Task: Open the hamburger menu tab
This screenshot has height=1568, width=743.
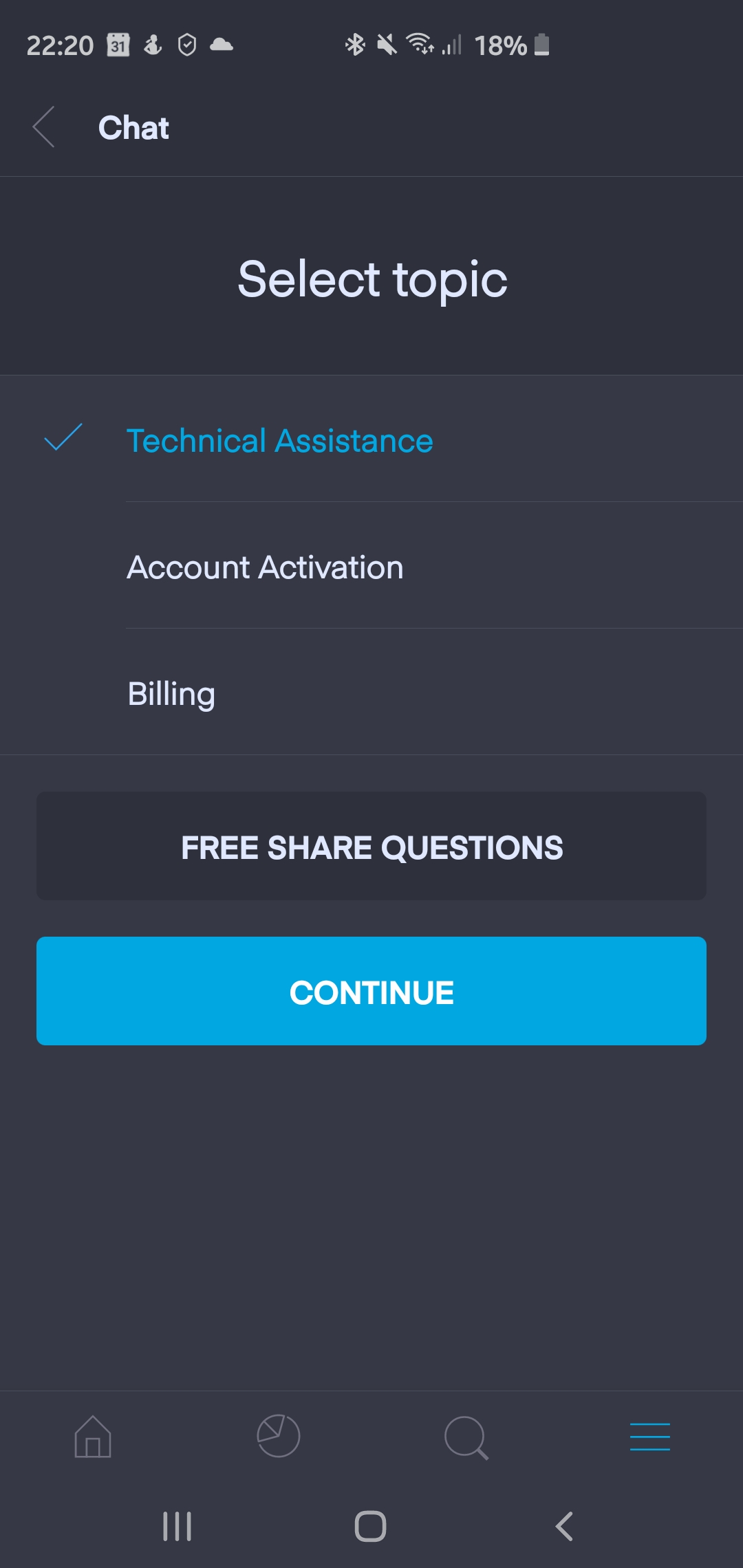Action: (650, 1437)
